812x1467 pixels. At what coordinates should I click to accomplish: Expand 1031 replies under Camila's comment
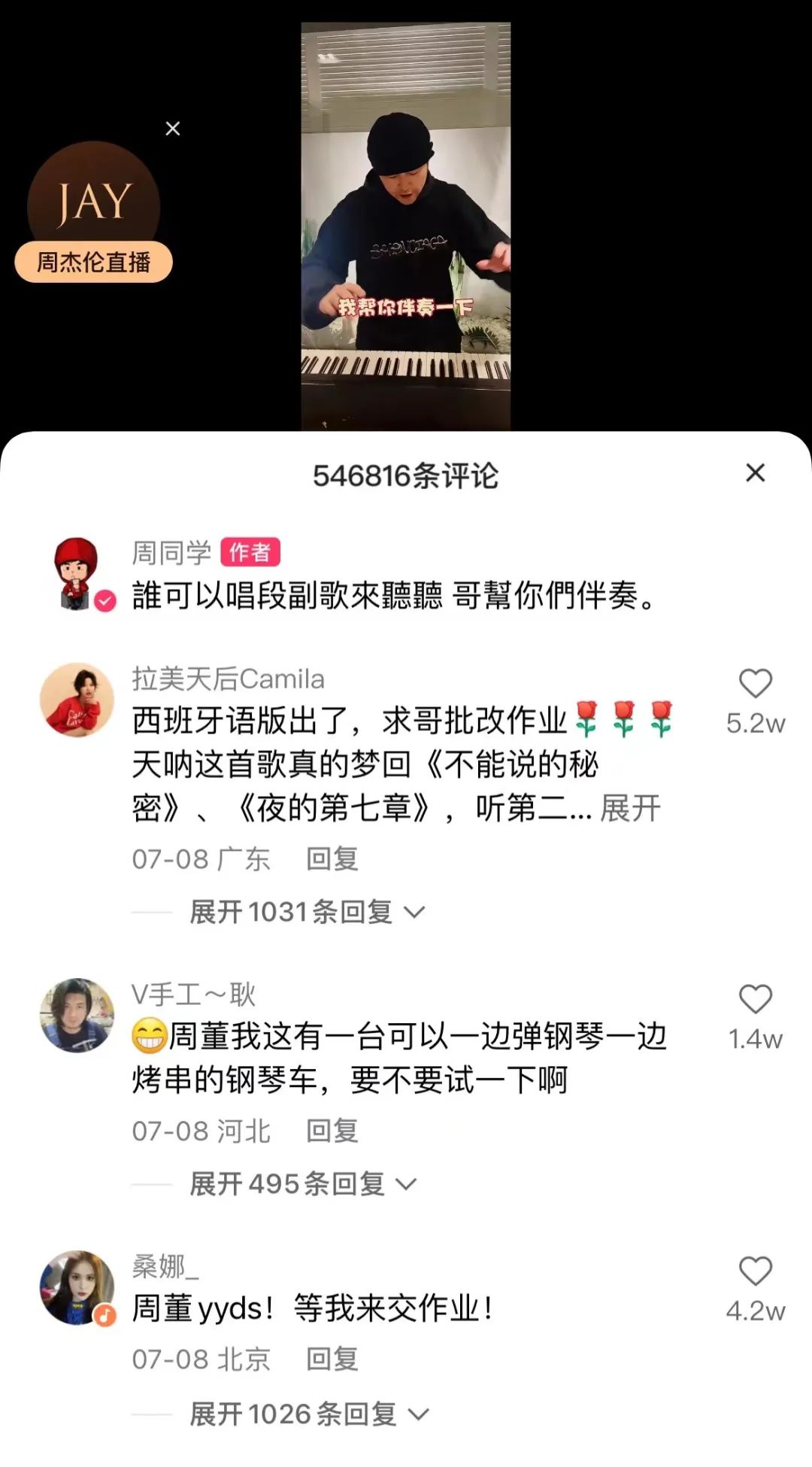(x=307, y=913)
